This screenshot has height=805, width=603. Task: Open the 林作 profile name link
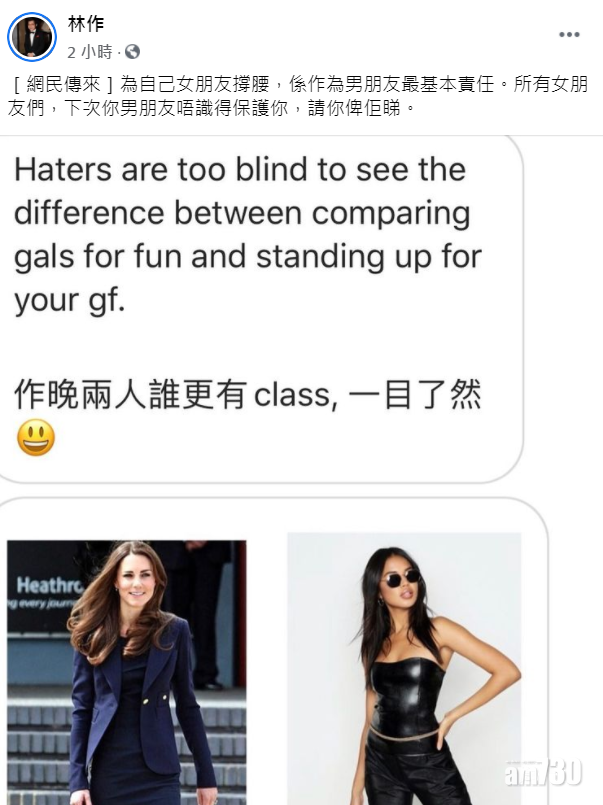coord(86,24)
